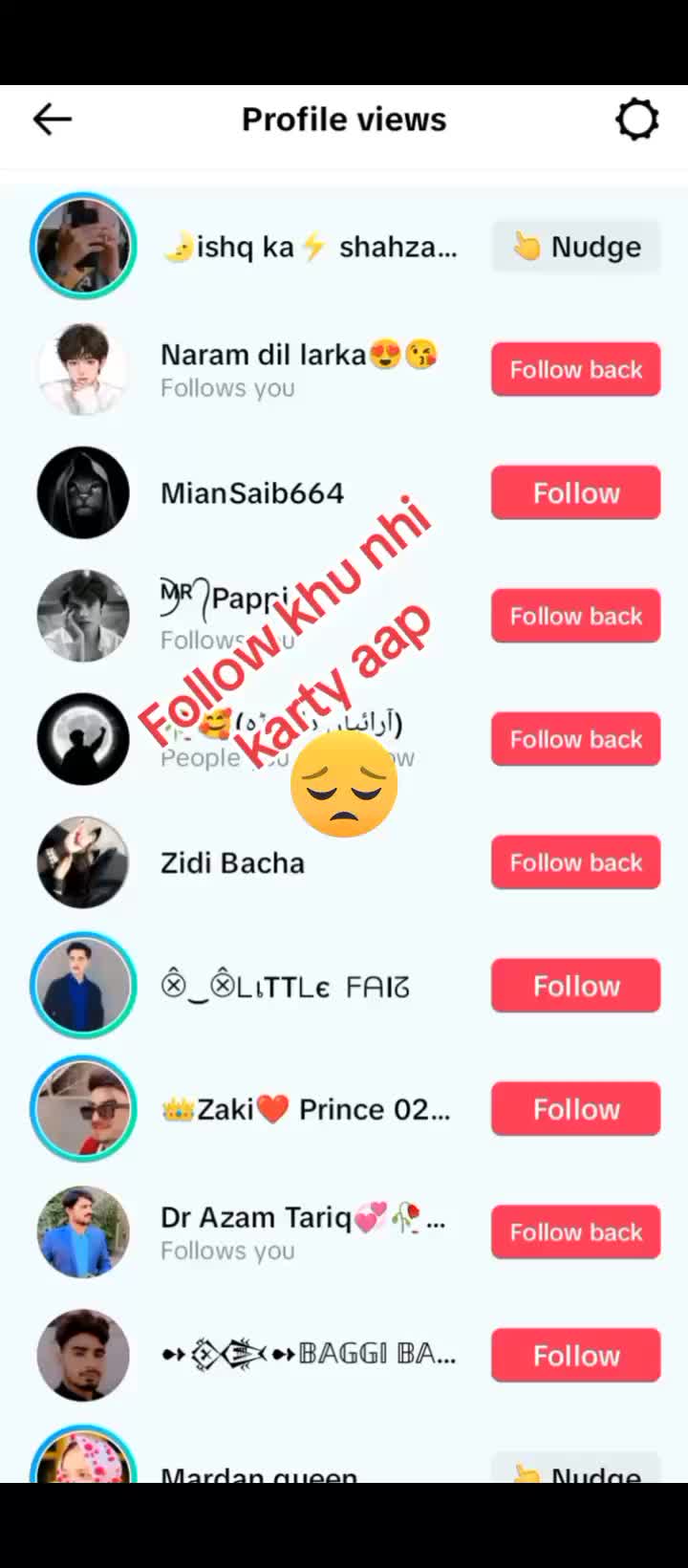688x1568 pixels.
Task: Open Zidi Bacha's profile row
Action: [x=233, y=863]
